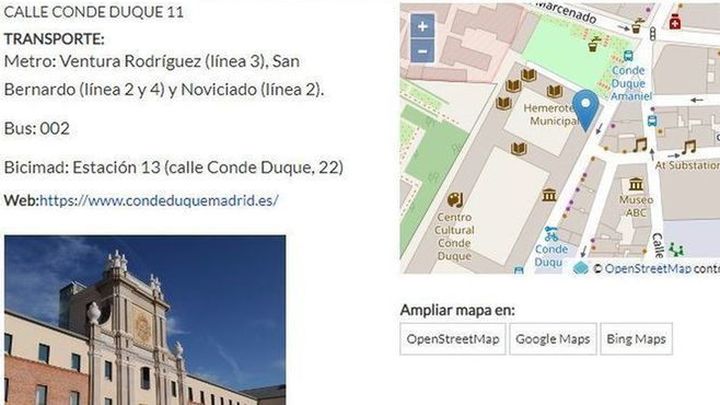Zoom in on the map
This screenshot has width=720, height=405.
point(423,27)
